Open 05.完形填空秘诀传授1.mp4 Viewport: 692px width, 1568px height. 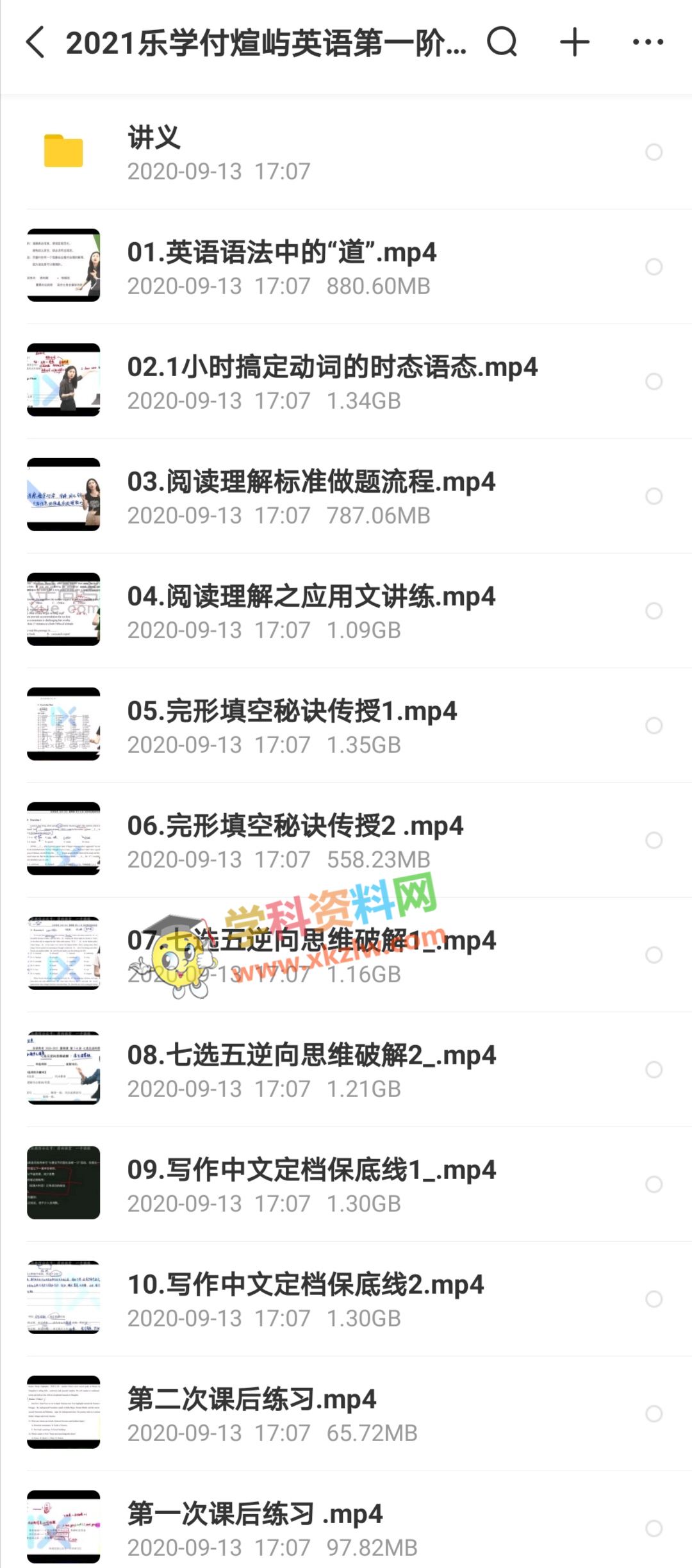292,725
